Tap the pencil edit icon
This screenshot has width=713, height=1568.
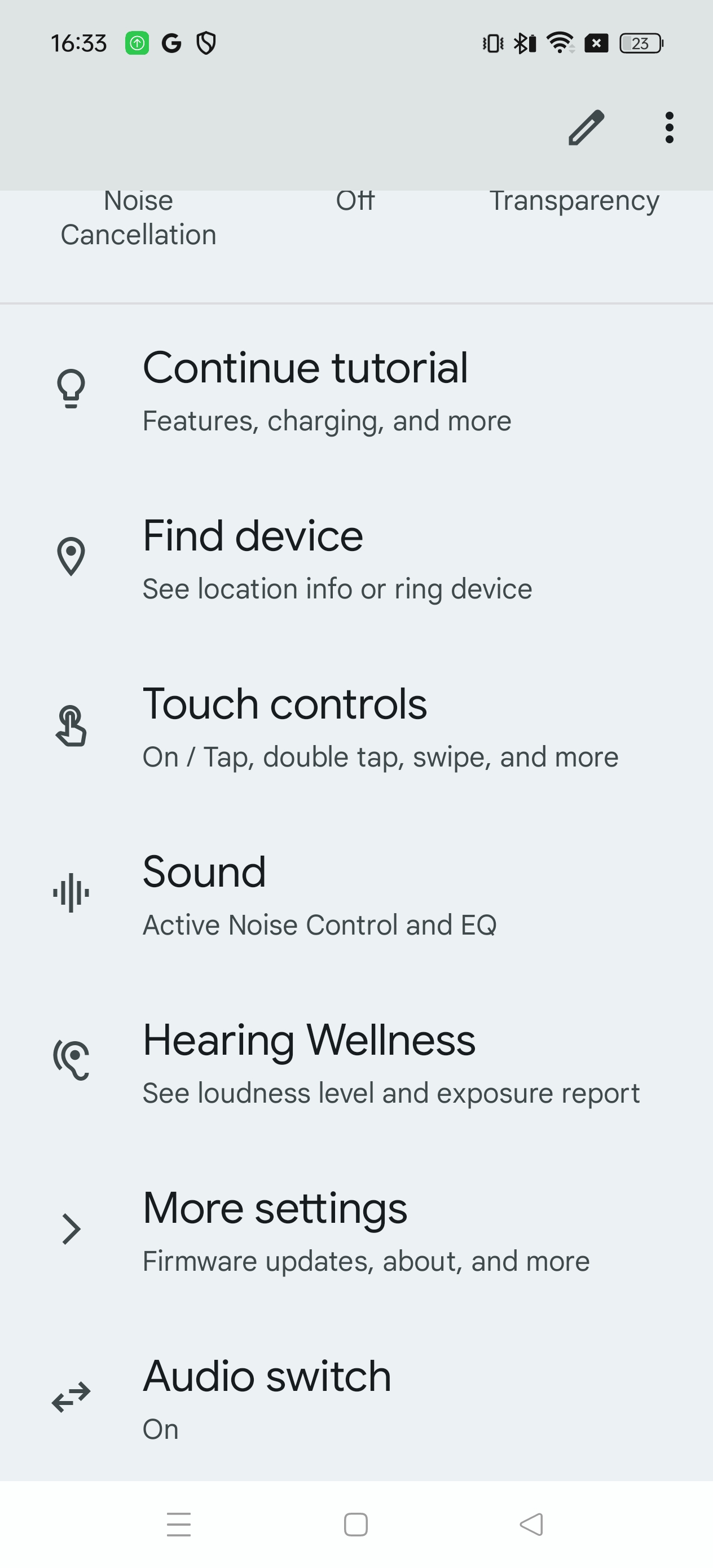(586, 128)
